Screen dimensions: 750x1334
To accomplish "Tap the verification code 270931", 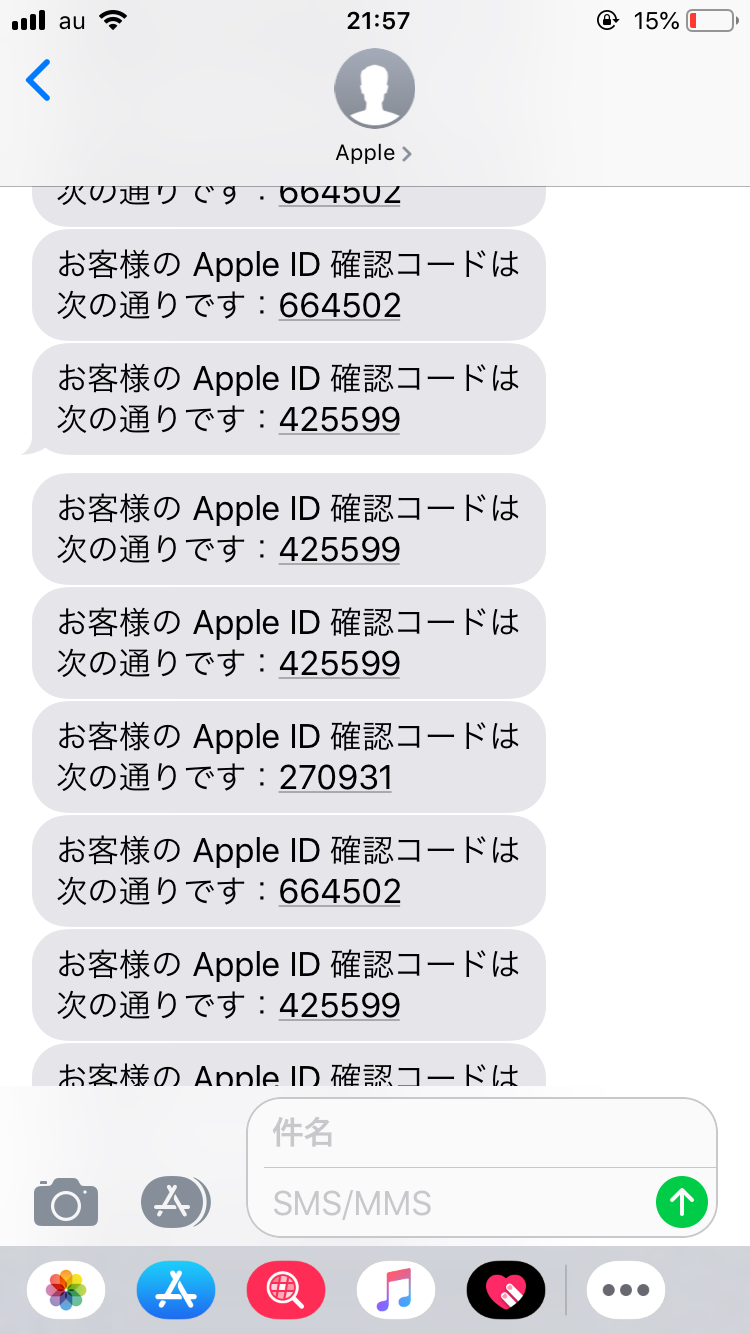I will click(x=335, y=778).
